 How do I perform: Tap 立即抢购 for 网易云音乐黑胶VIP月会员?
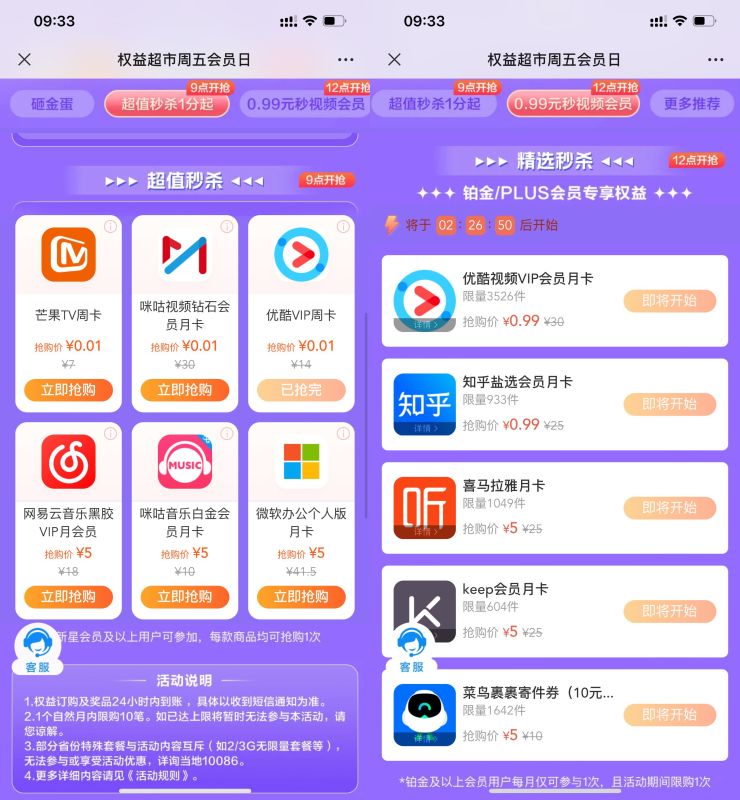tap(68, 597)
